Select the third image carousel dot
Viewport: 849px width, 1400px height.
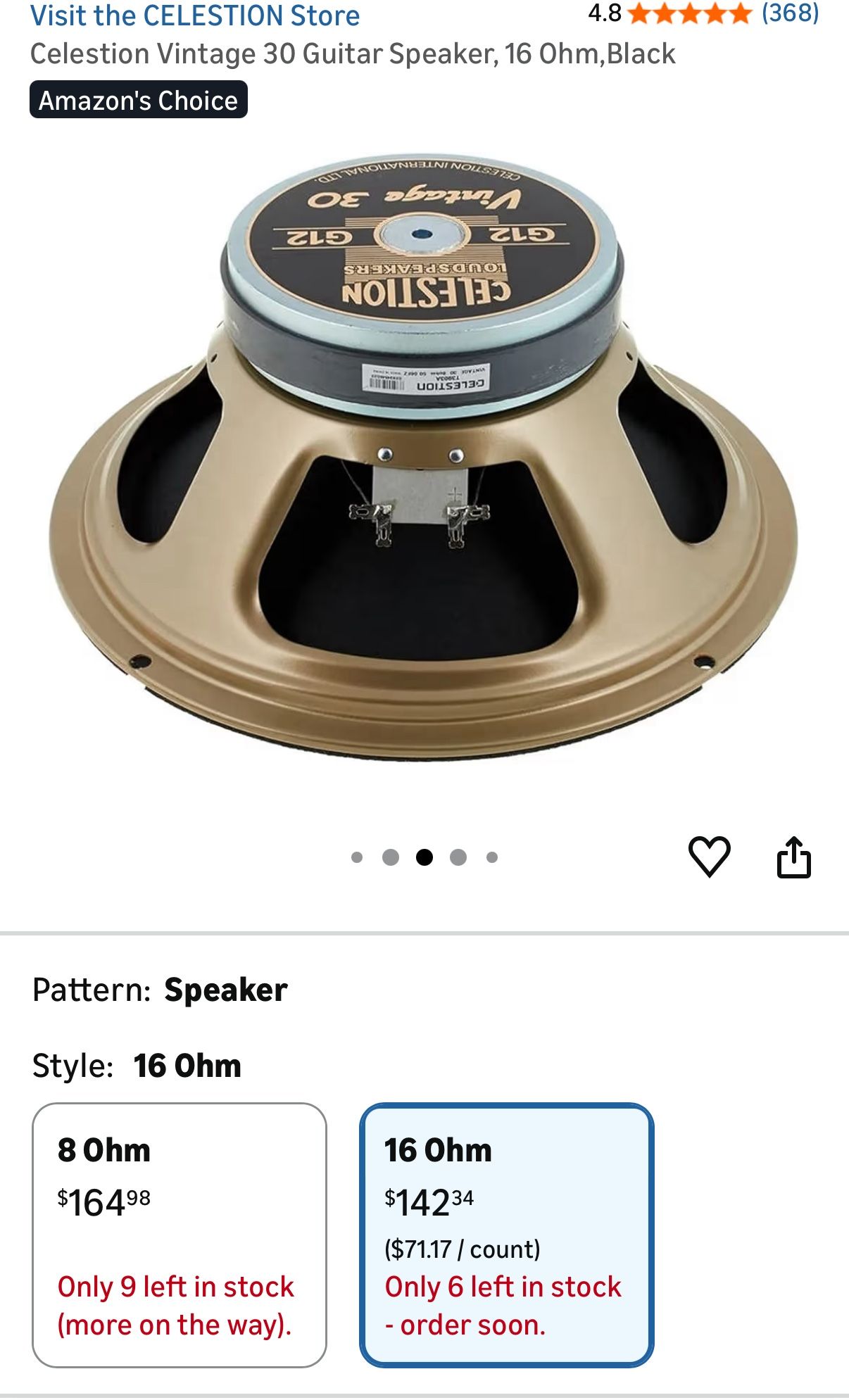(x=424, y=857)
